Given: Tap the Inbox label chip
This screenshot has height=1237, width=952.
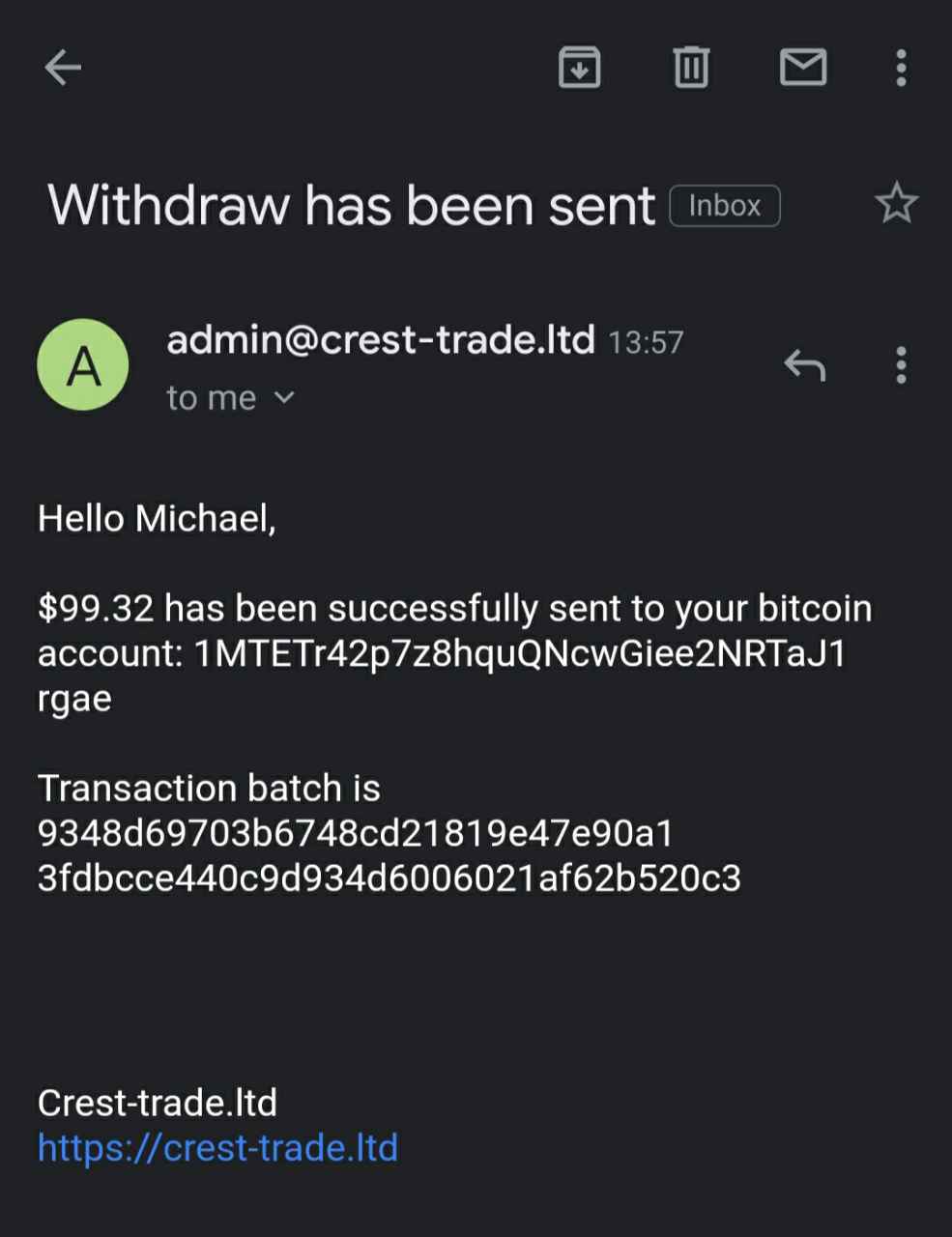Looking at the screenshot, I should coord(725,206).
